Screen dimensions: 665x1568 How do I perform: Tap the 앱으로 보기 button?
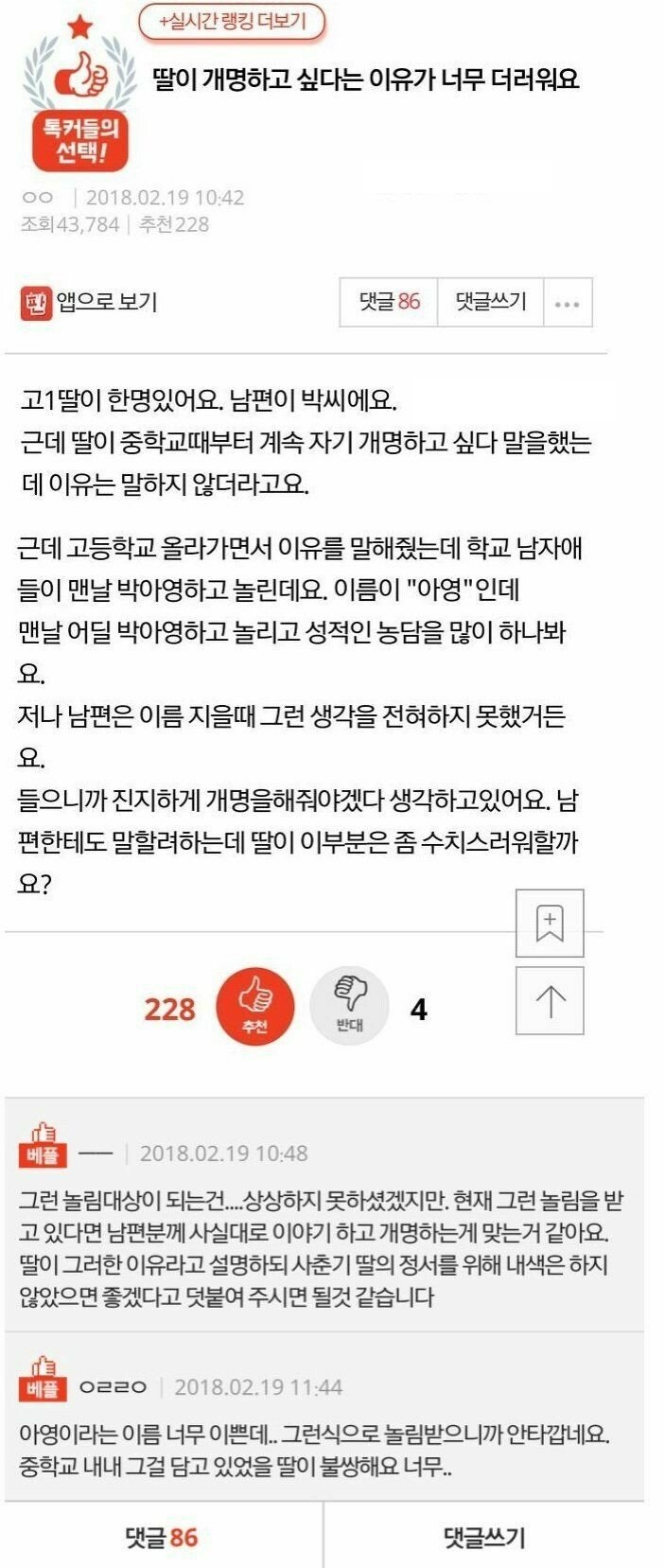(x=90, y=303)
